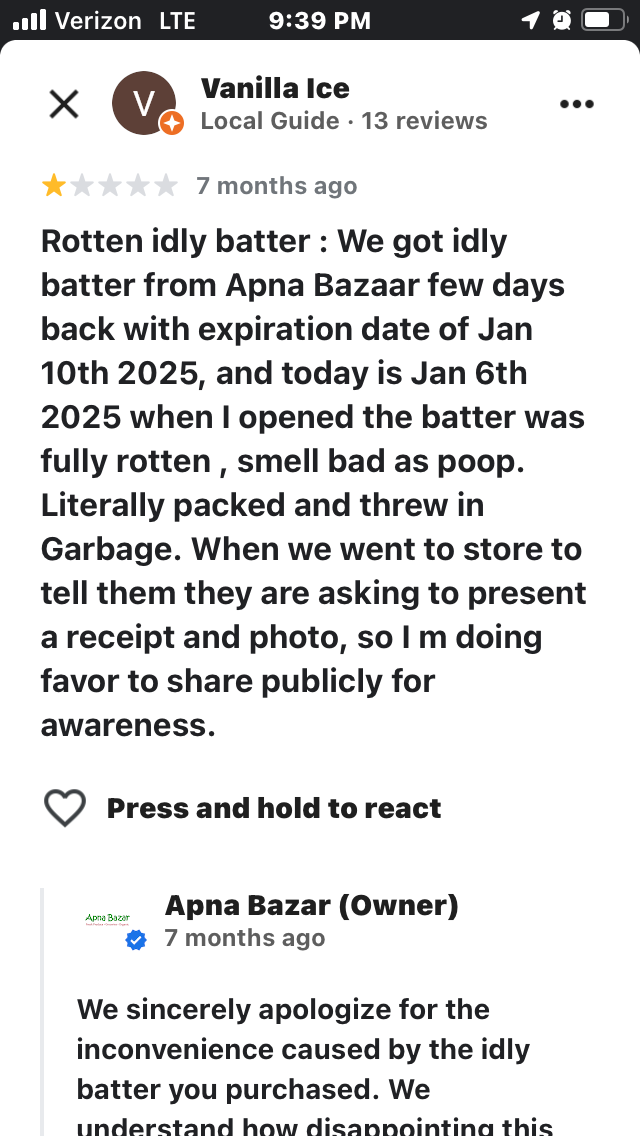The width and height of the screenshot is (640, 1136).
Task: View Vanilla Ice's reviewer profile name
Action: pos(275,88)
